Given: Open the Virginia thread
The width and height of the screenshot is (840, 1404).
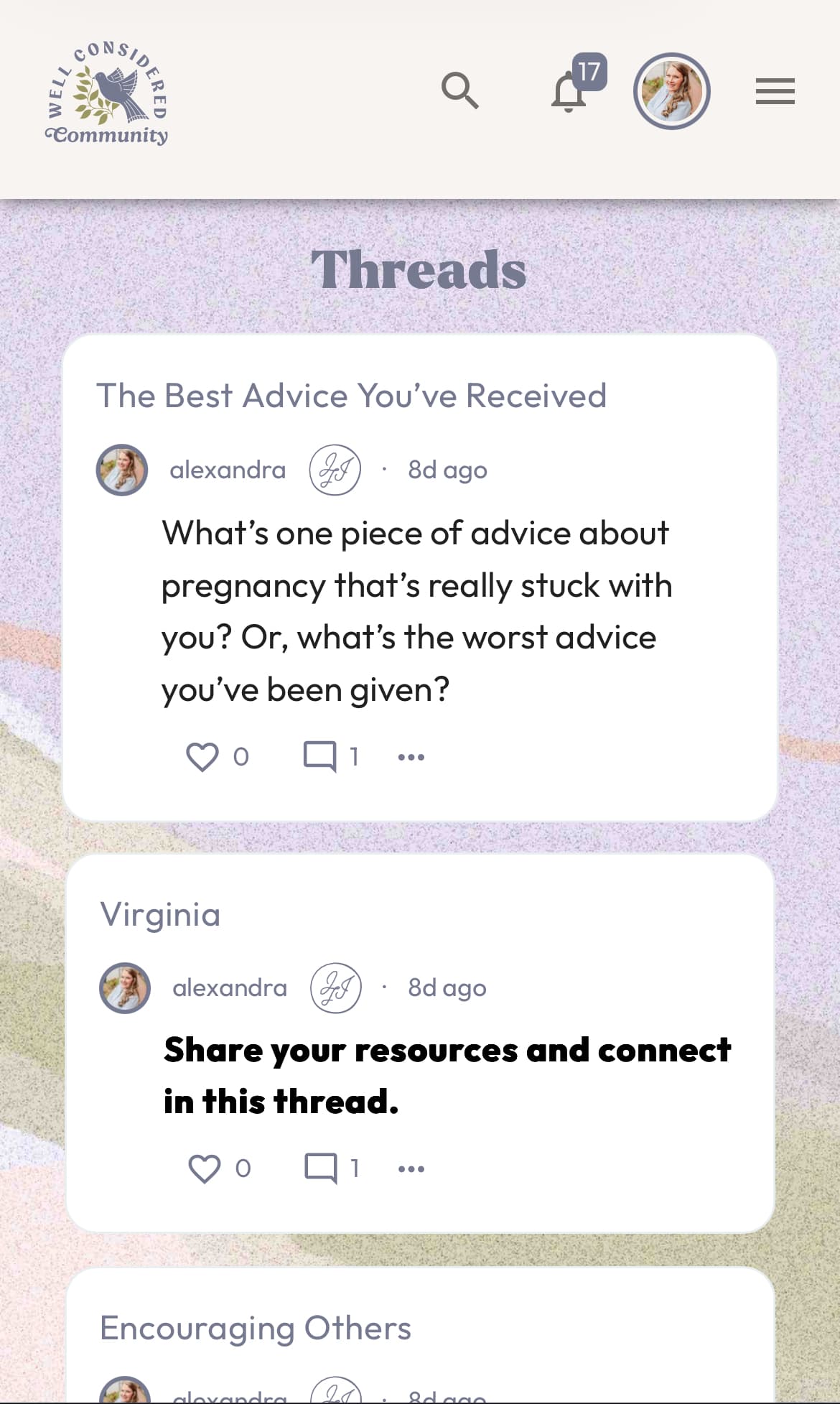Looking at the screenshot, I should (x=160, y=914).
